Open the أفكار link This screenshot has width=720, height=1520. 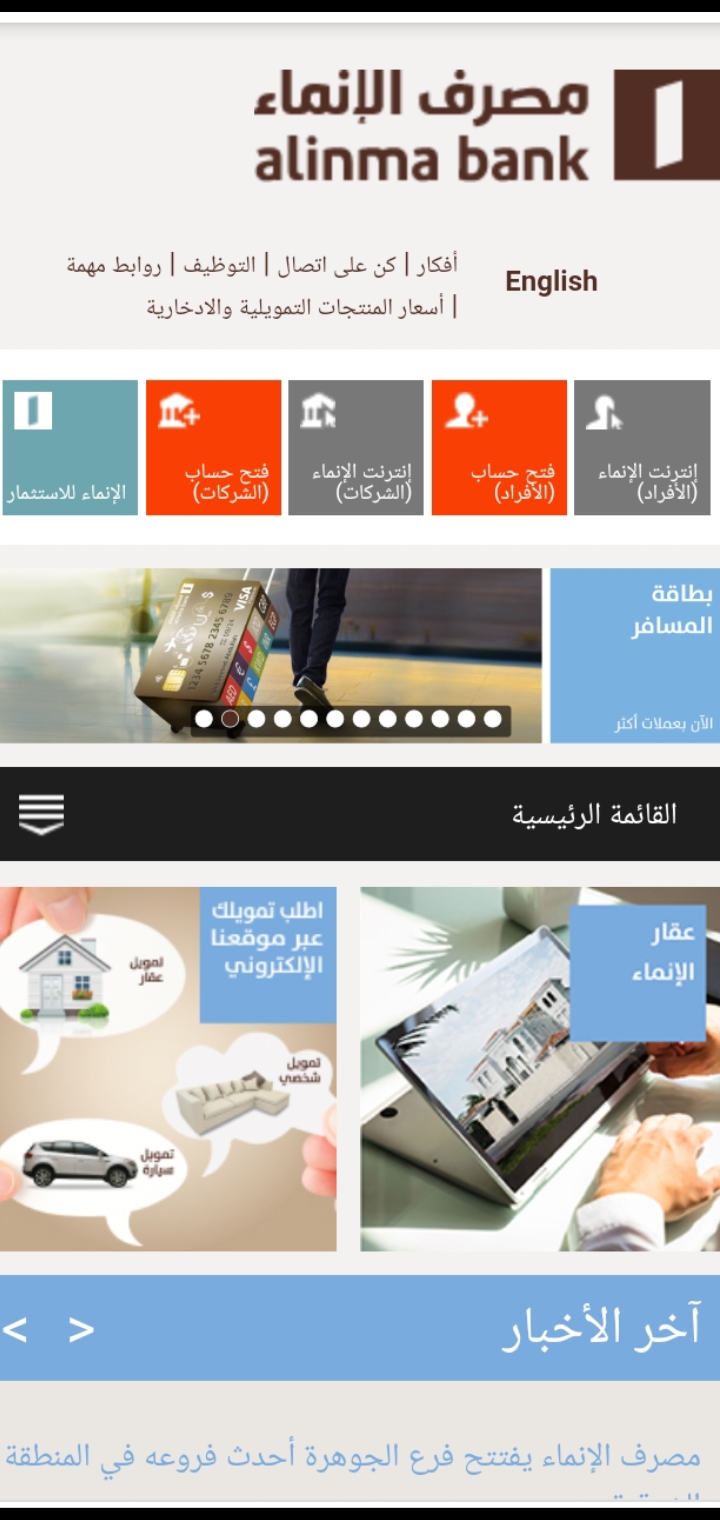(438, 265)
